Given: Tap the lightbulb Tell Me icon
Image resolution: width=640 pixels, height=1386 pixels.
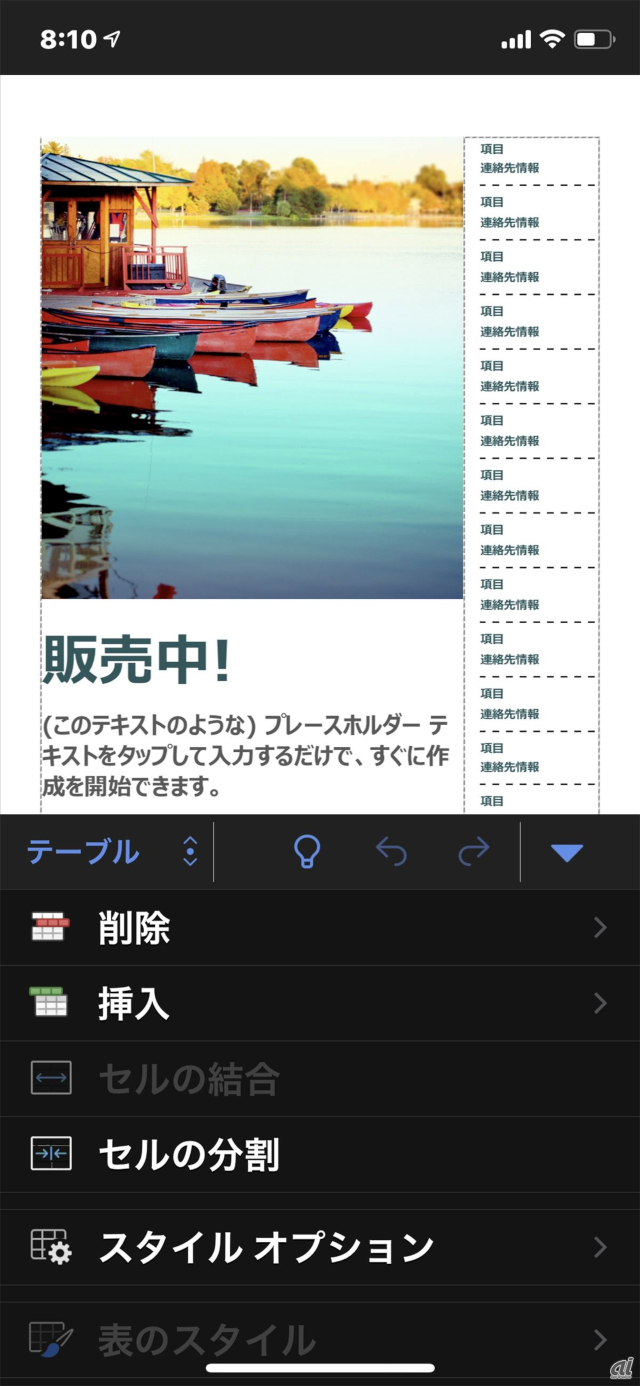Looking at the screenshot, I should [x=306, y=852].
